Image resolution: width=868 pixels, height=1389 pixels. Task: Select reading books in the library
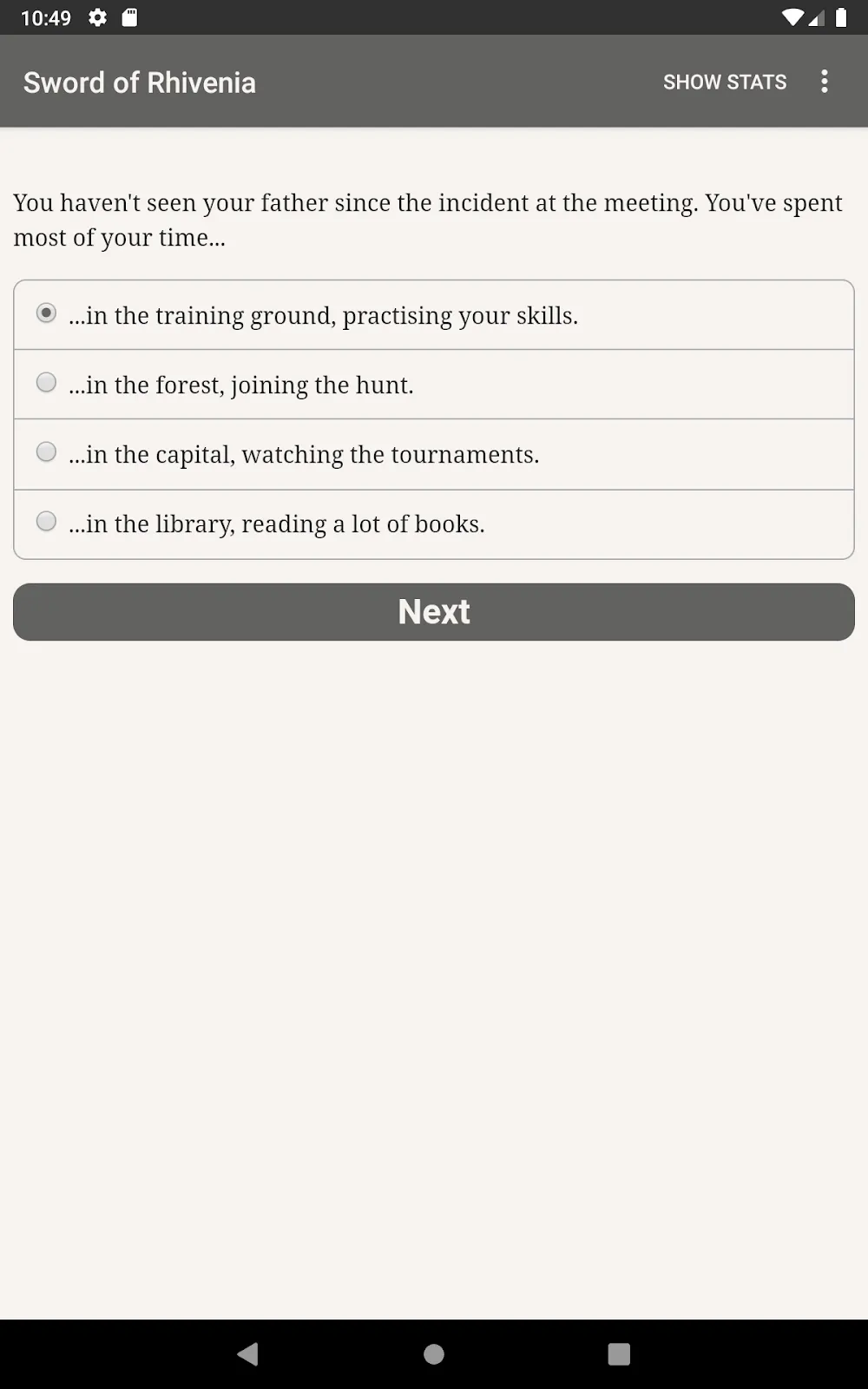434,523
